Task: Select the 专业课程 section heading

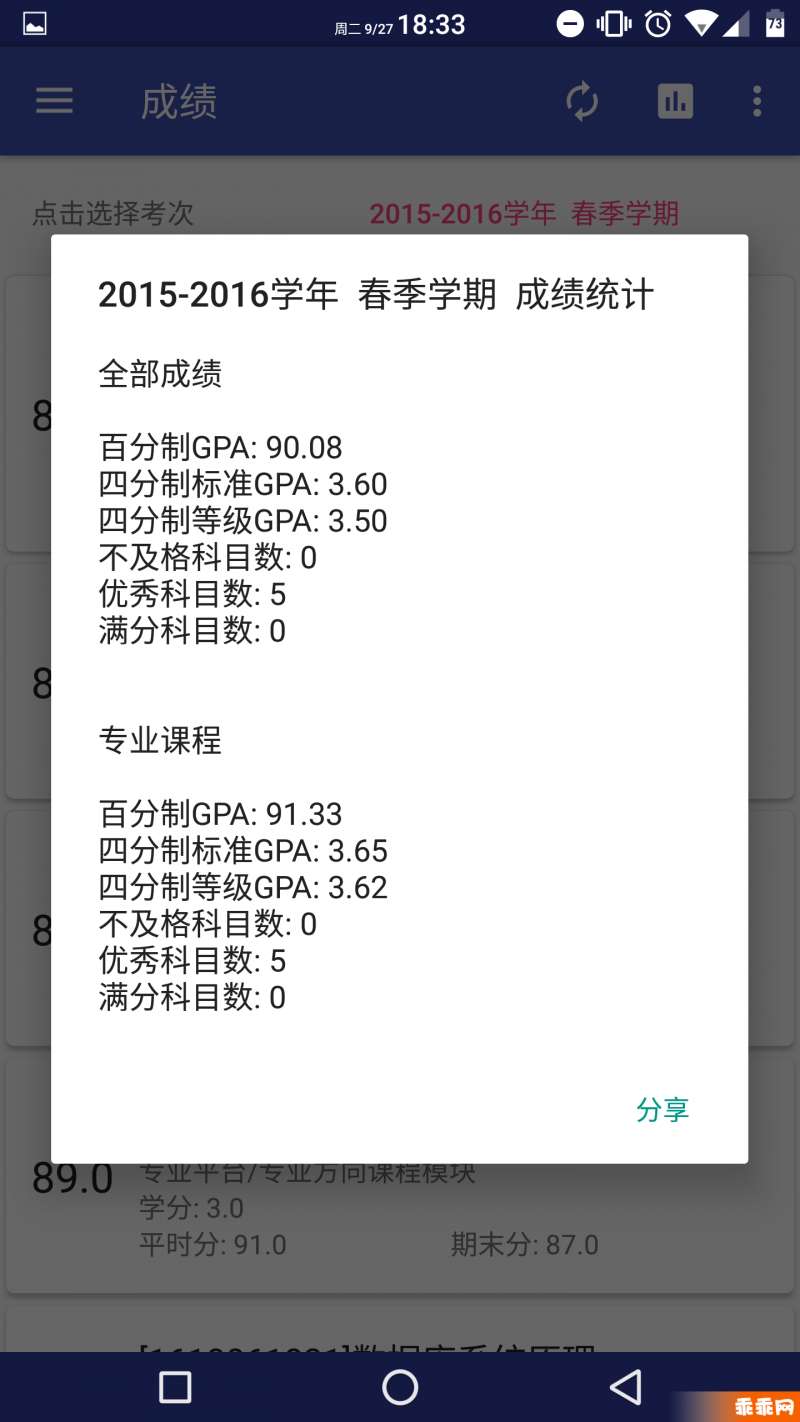Action: [x=160, y=740]
